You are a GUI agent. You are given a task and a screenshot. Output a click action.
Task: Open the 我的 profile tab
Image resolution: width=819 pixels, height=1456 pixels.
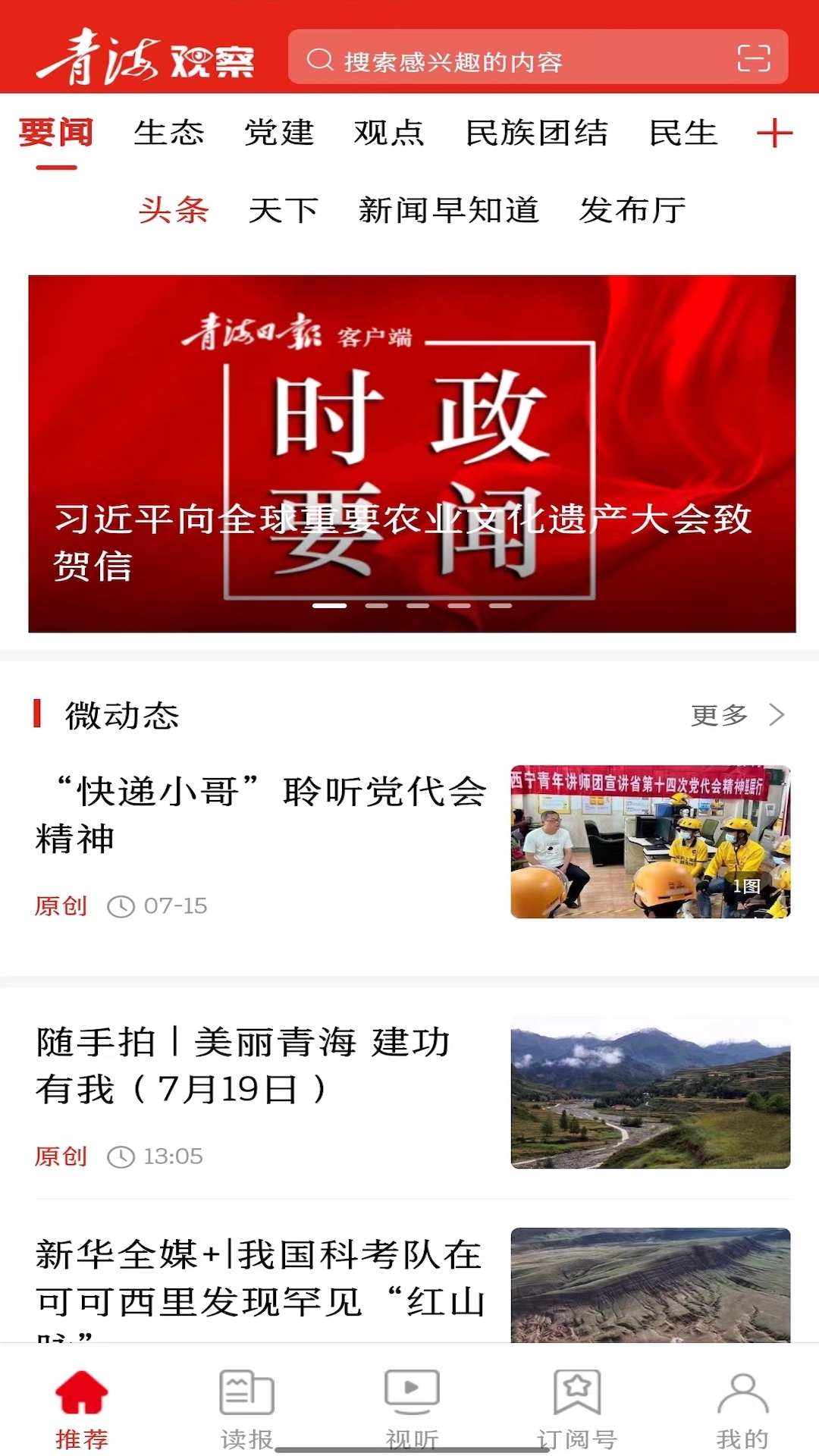pos(742,1407)
